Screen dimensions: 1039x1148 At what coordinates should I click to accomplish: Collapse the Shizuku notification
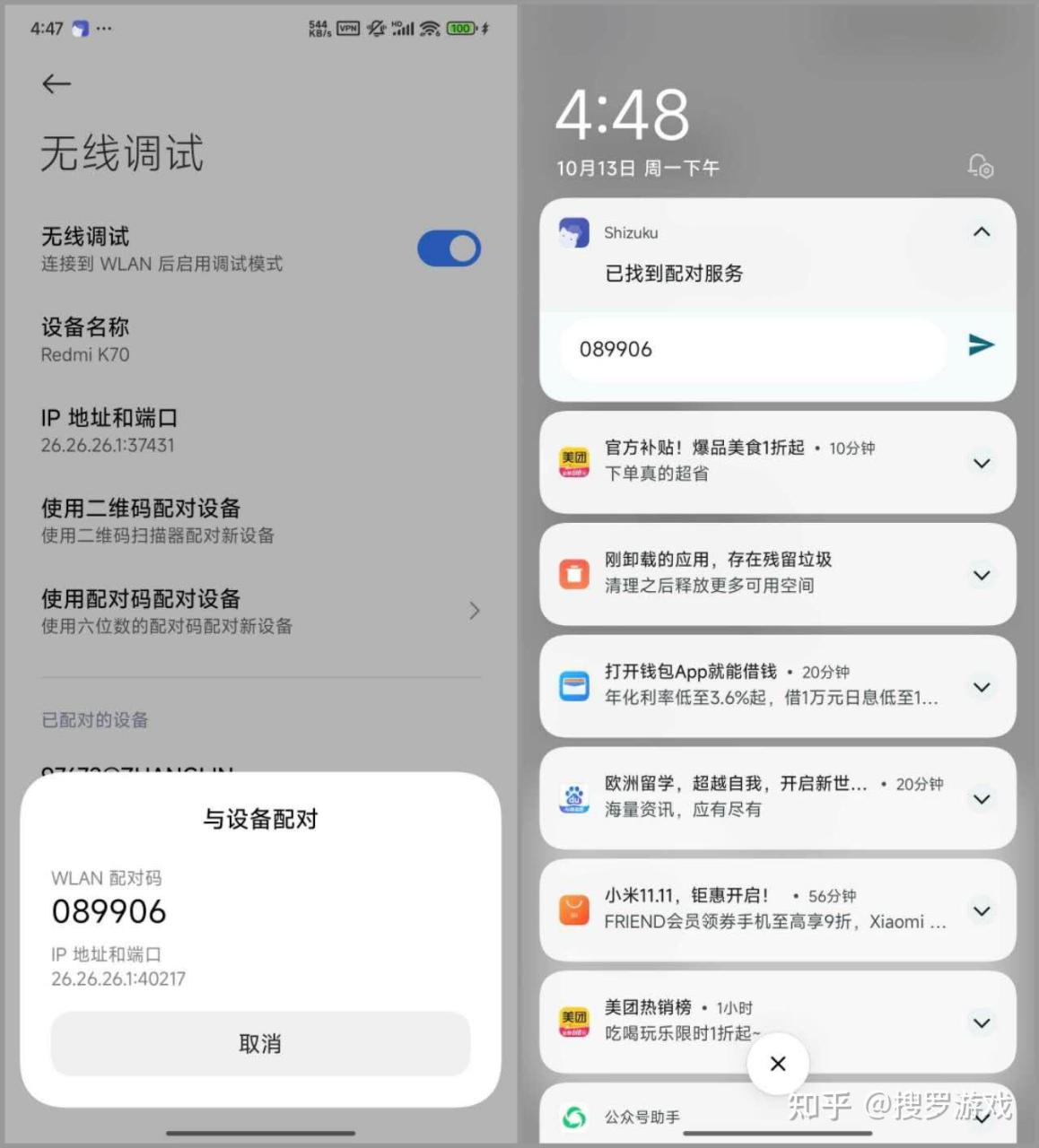pos(982,232)
